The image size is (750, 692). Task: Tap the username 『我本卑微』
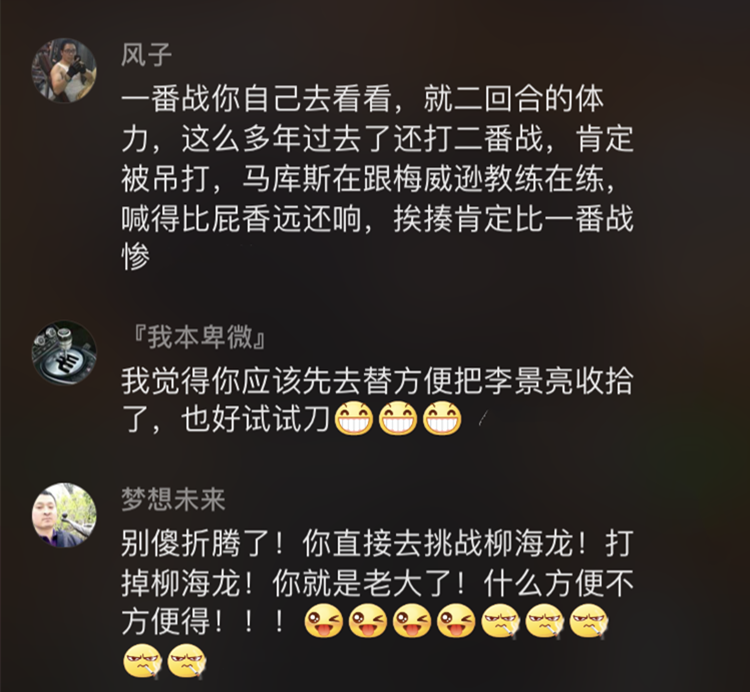(191, 338)
